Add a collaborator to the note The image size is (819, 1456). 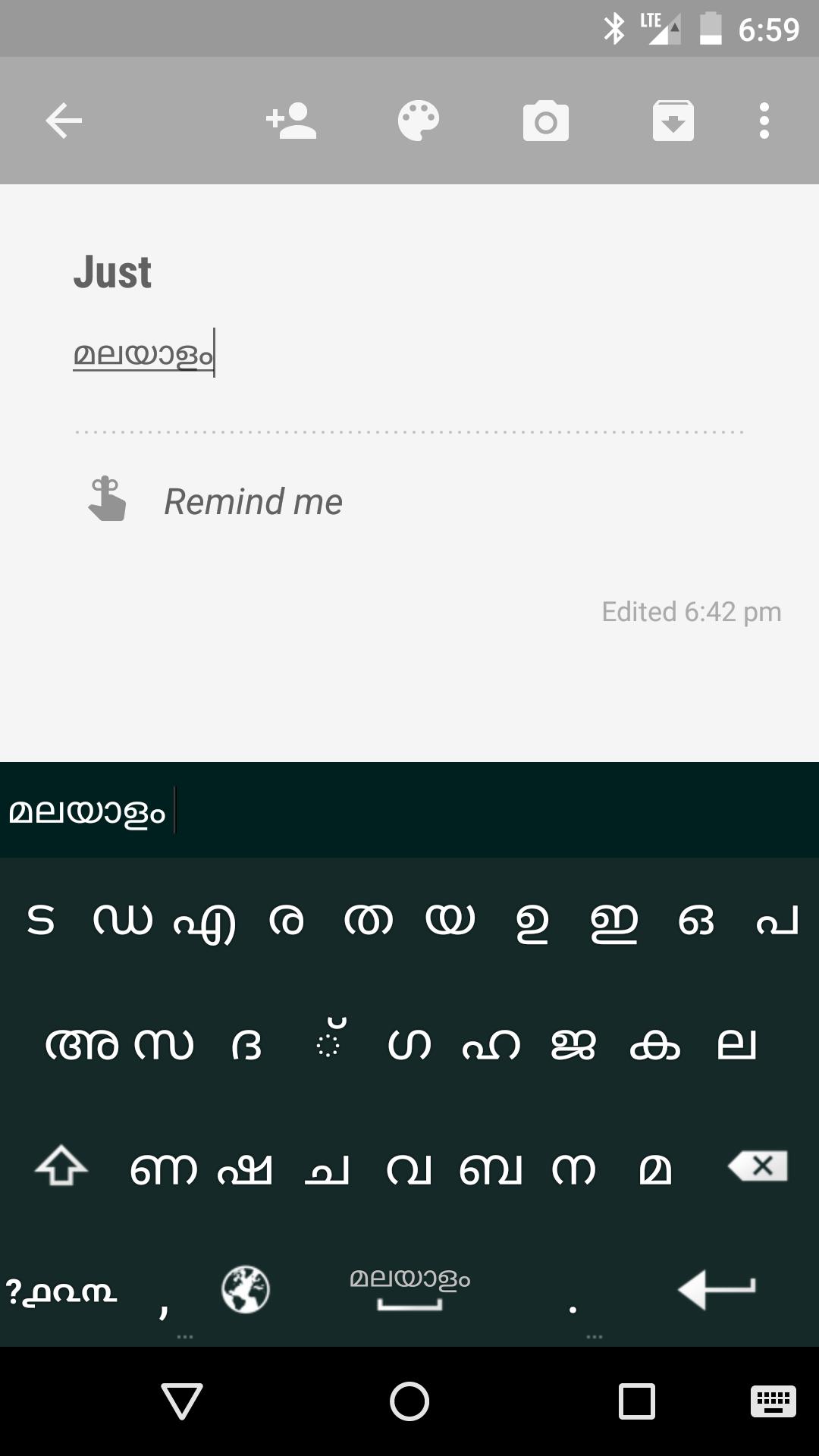[291, 120]
